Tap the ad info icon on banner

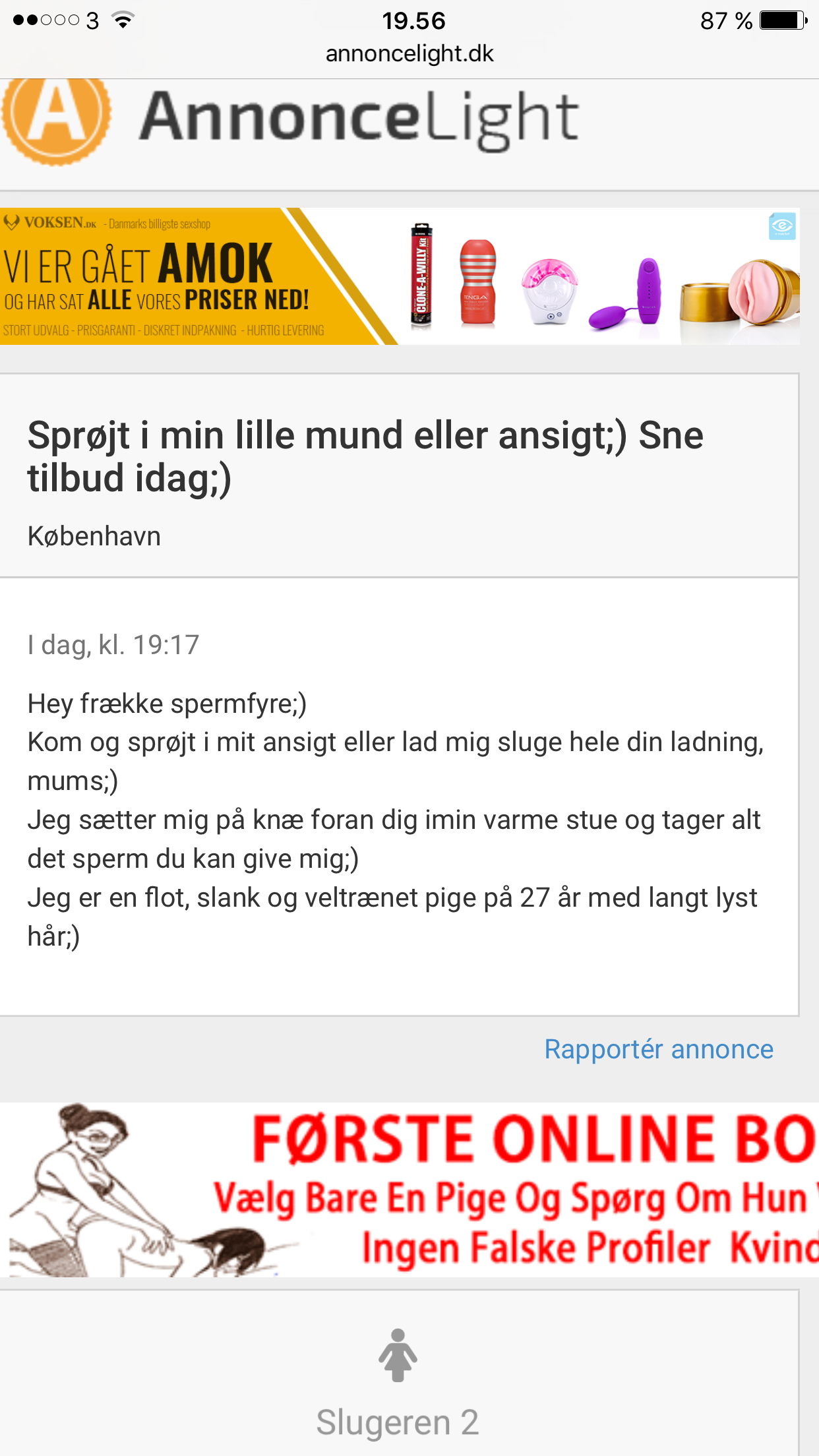(x=782, y=226)
